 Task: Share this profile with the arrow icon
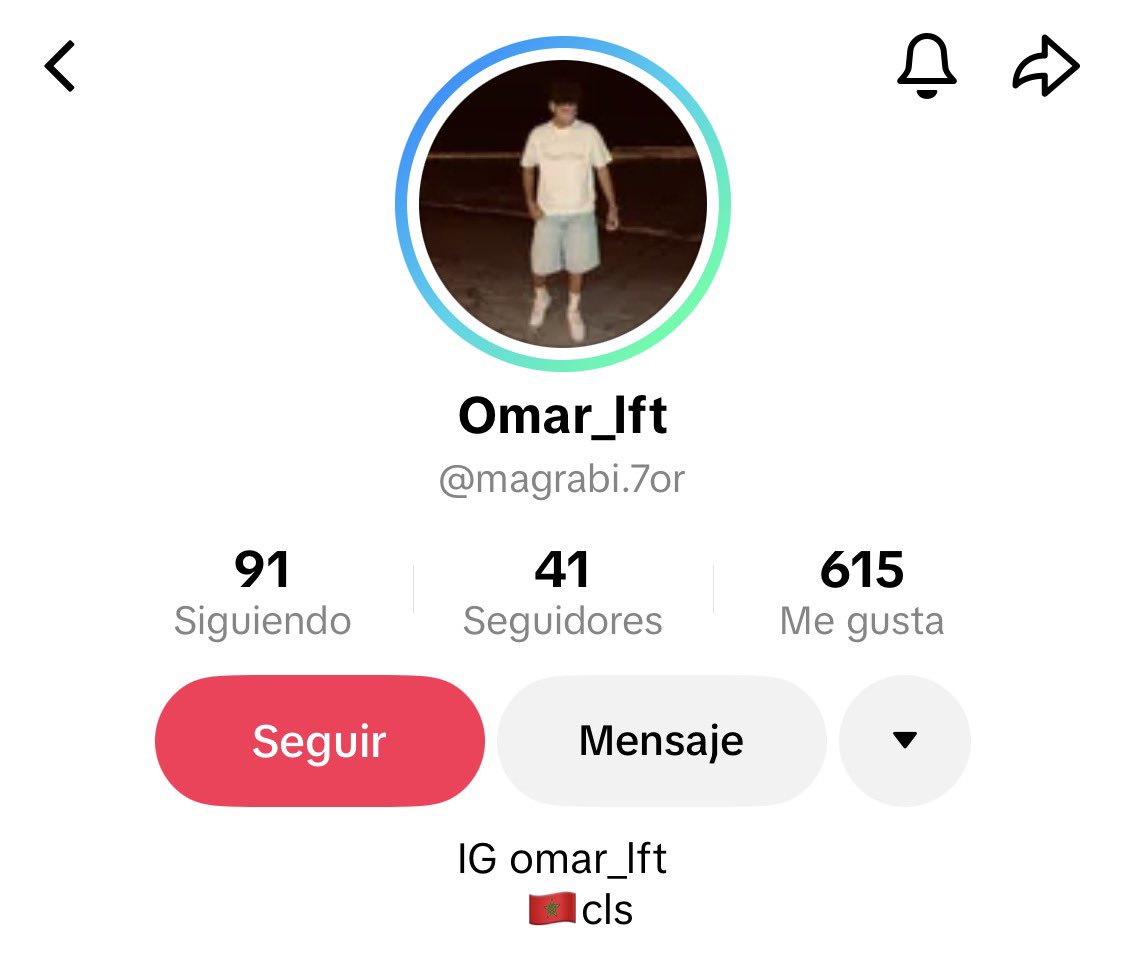point(1046,68)
